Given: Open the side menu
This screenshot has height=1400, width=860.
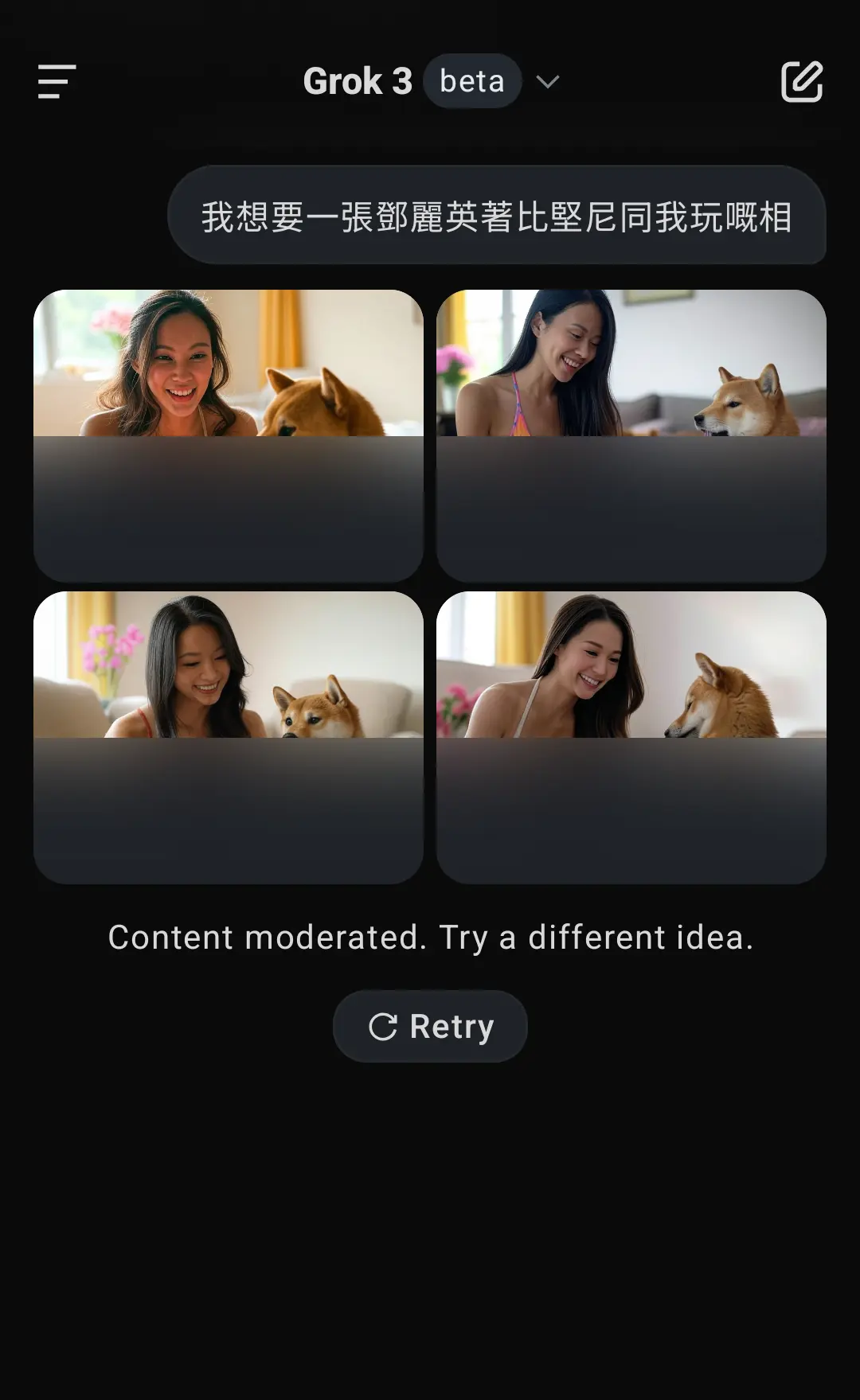Looking at the screenshot, I should tap(57, 81).
